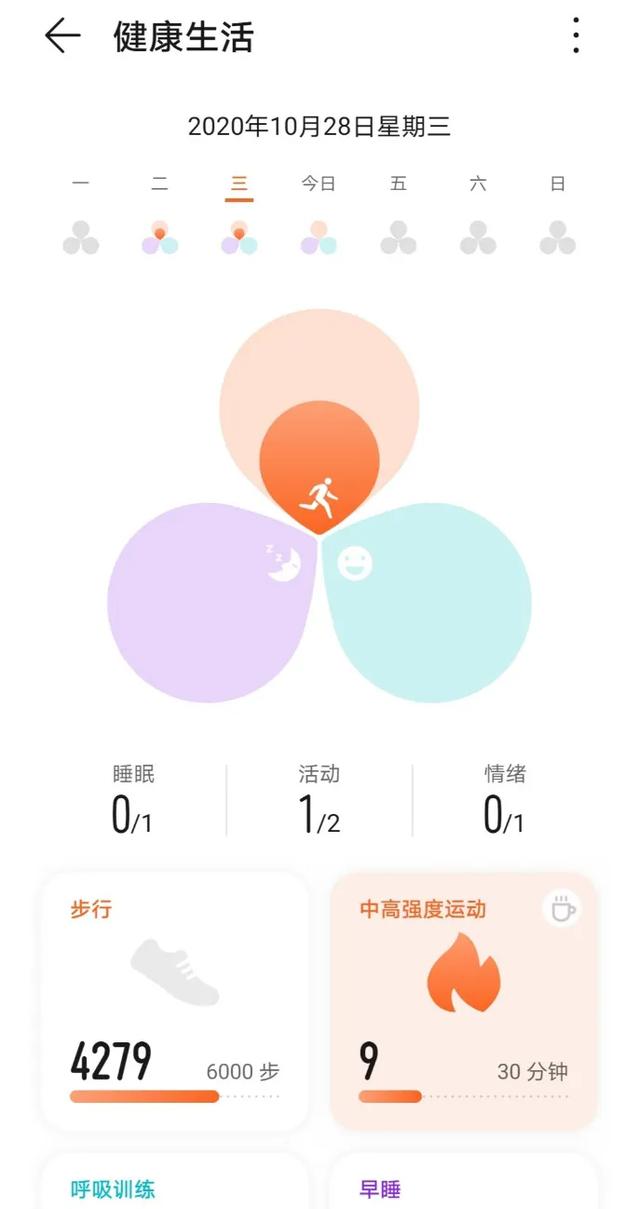Open the 中高强度运动 exercise card
The image size is (640, 1209).
click(x=464, y=1000)
